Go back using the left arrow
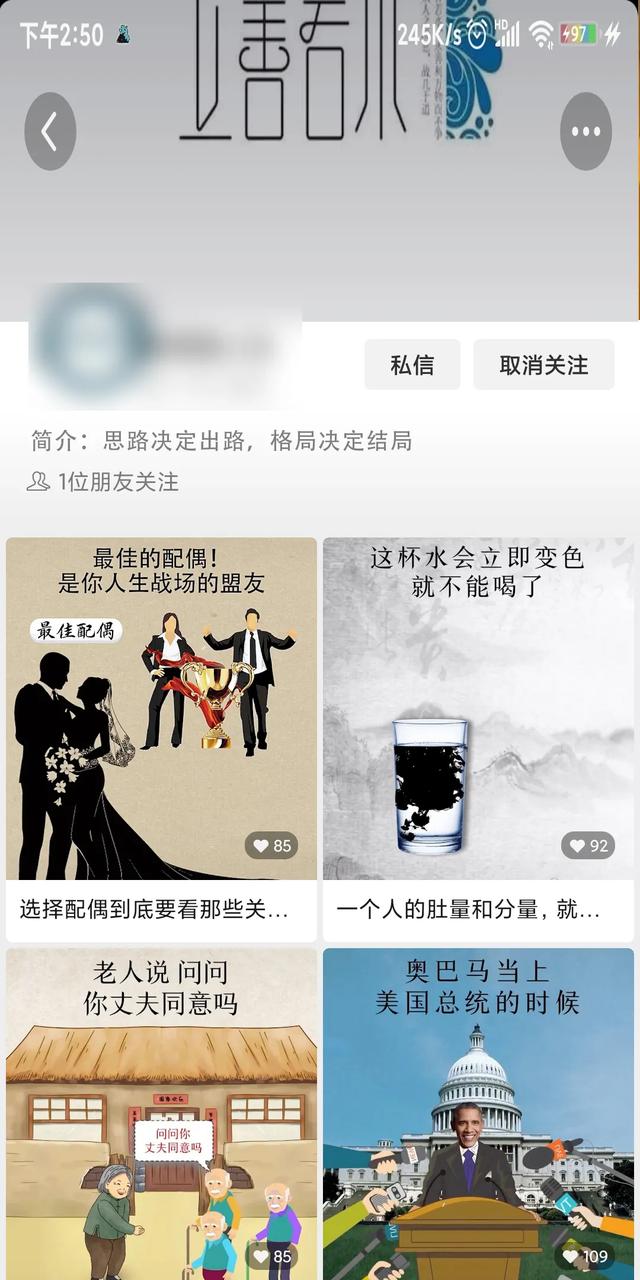 coord(50,131)
